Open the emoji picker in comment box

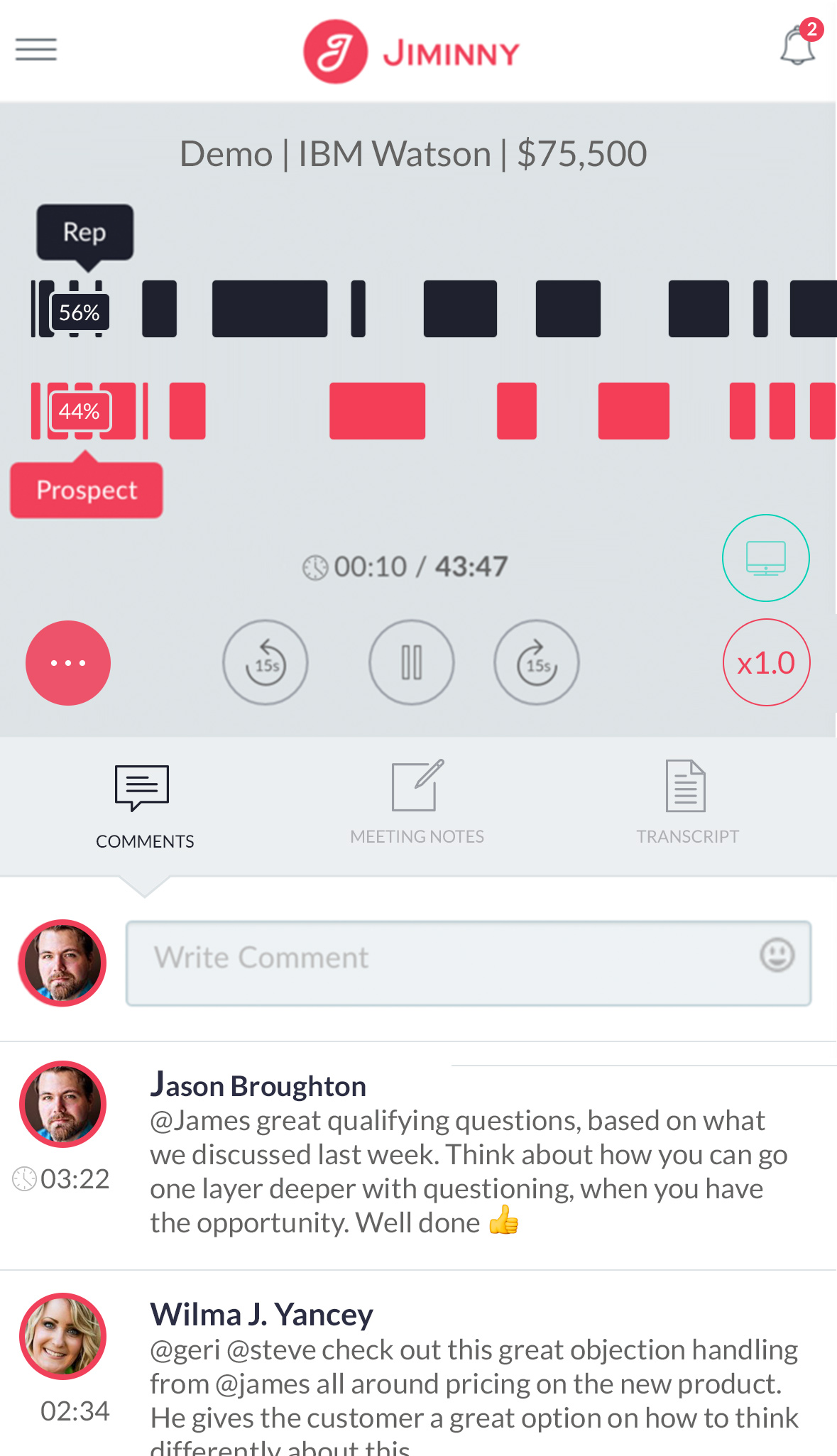point(777,955)
